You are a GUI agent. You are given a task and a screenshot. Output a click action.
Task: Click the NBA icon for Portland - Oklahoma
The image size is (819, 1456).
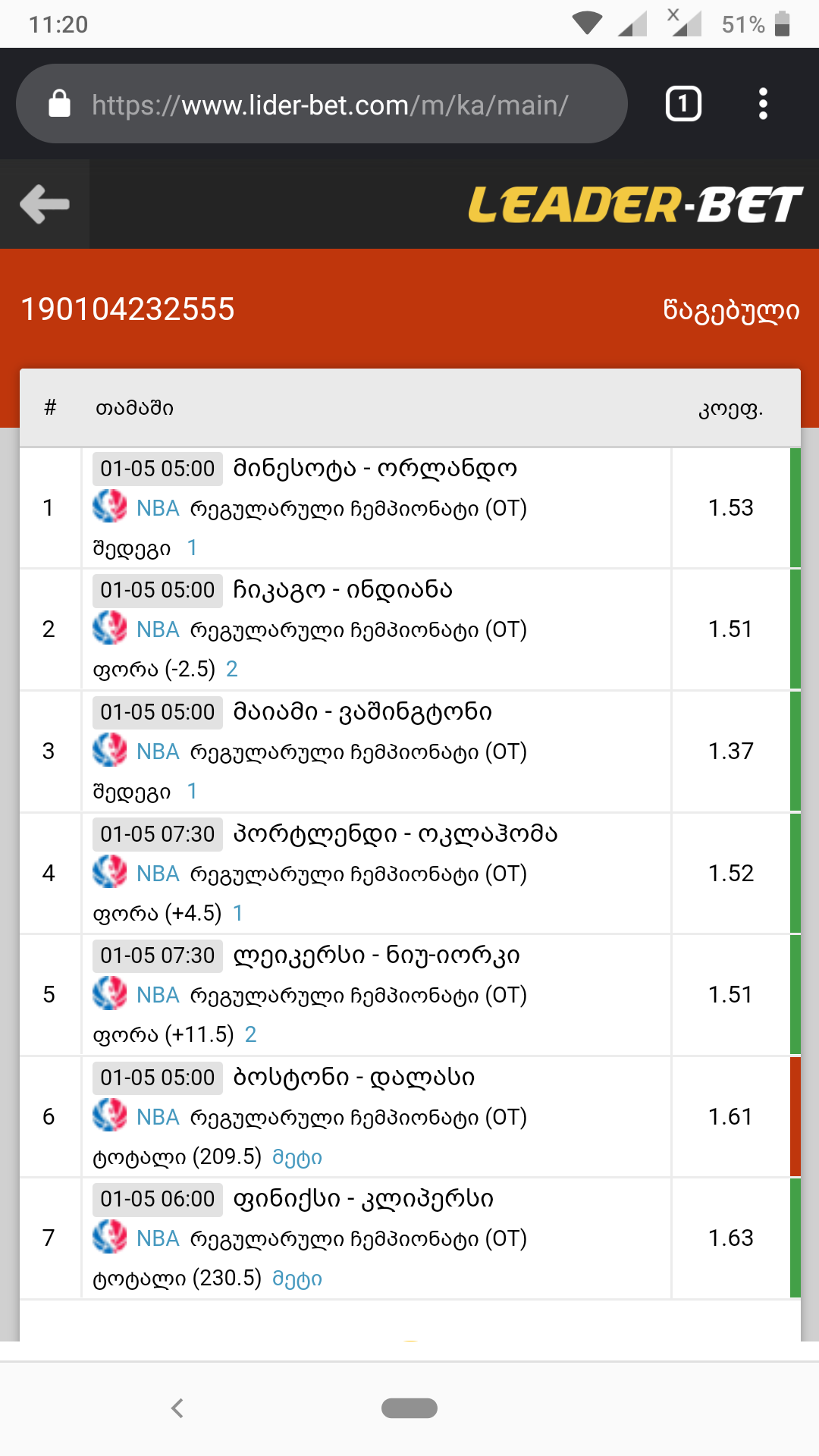pos(111,874)
